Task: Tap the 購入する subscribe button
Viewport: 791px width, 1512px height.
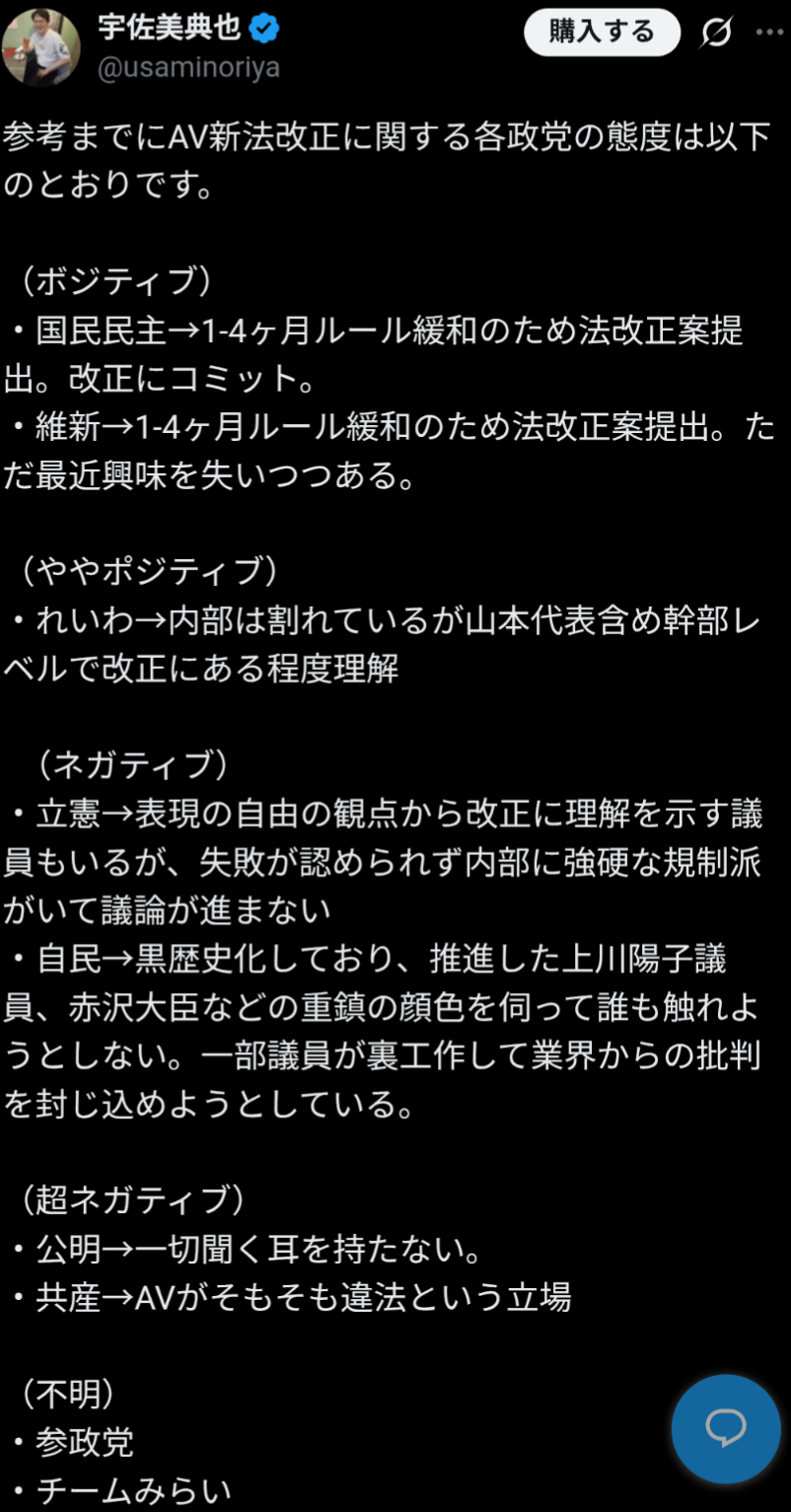Action: 602,33
